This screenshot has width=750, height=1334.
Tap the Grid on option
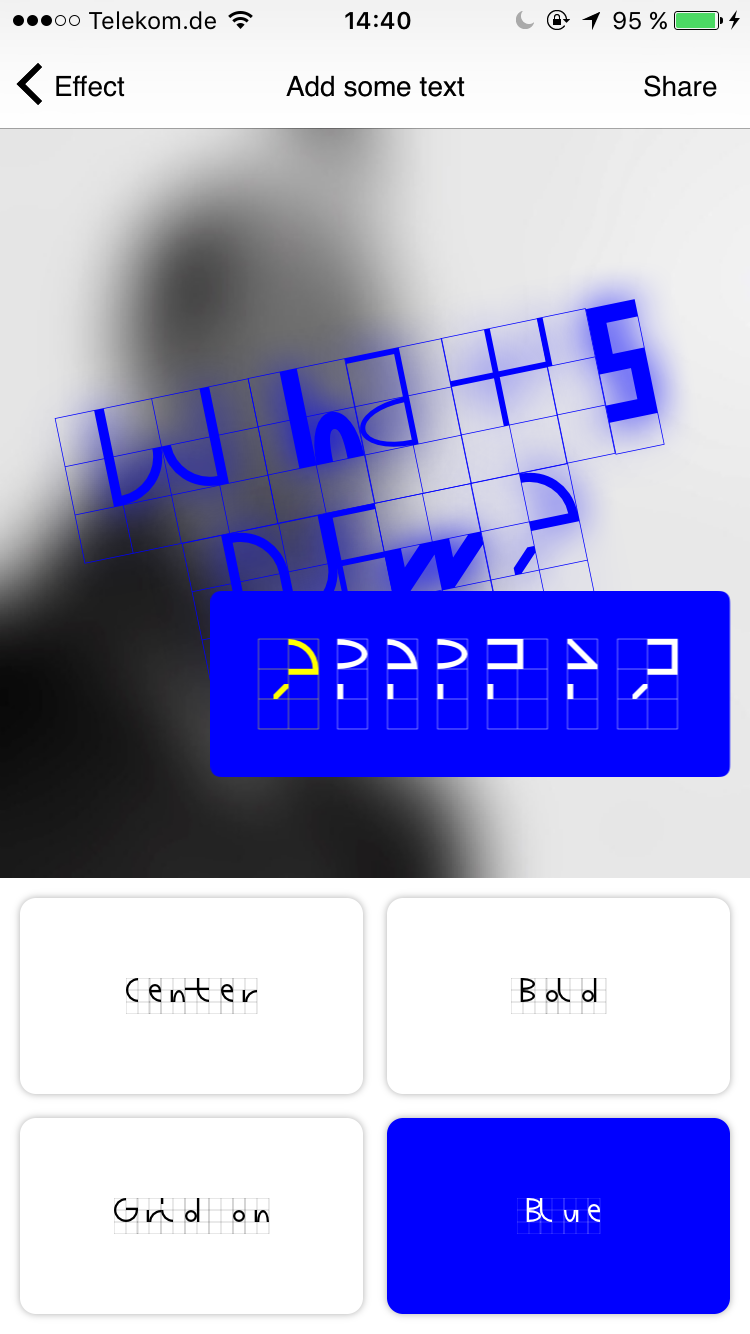coord(191,1215)
